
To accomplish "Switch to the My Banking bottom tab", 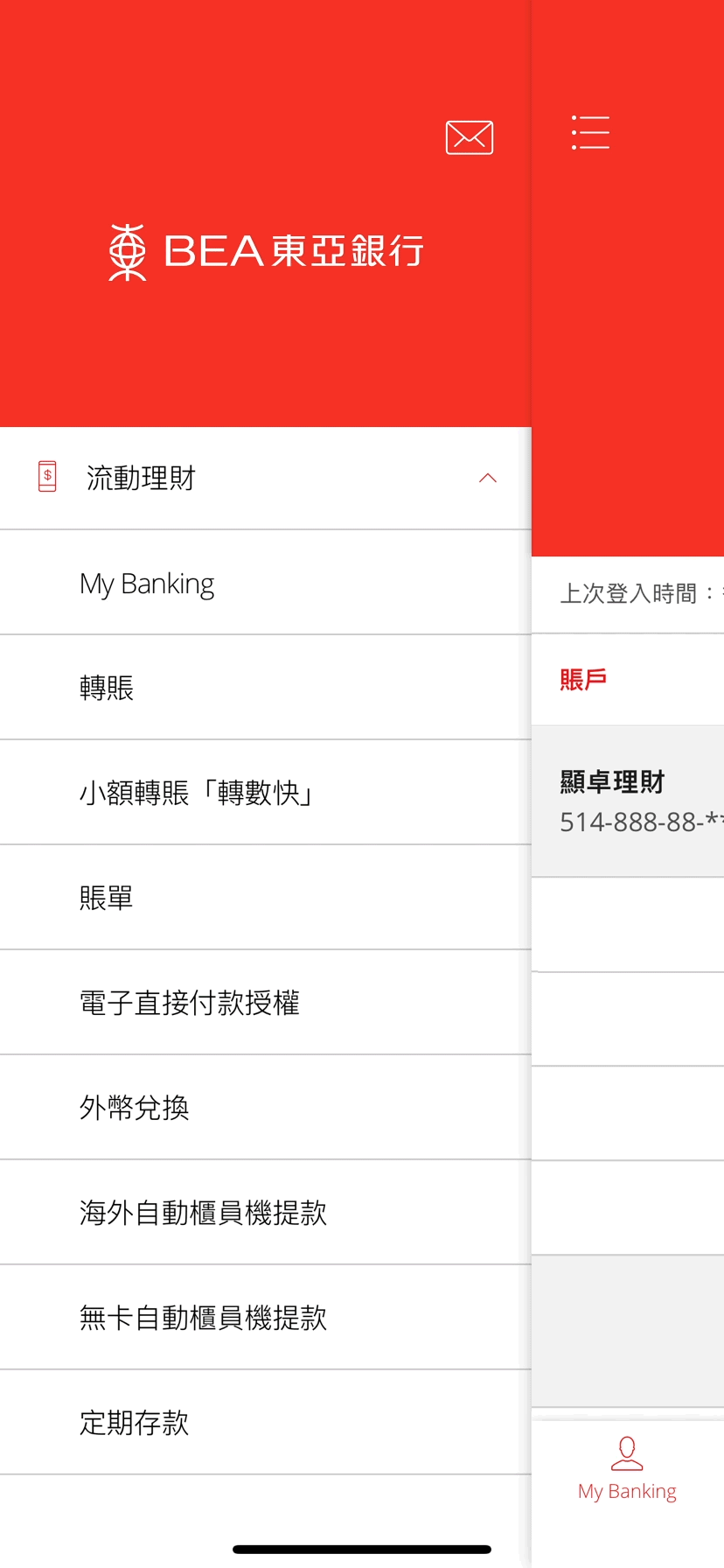I will point(627,1470).
